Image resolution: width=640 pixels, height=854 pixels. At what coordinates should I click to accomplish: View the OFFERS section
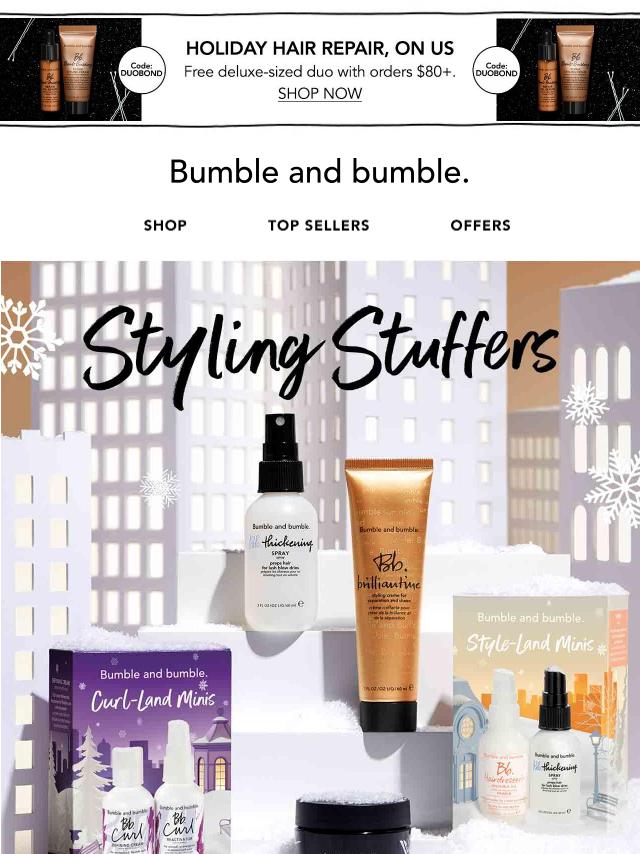[x=480, y=226]
